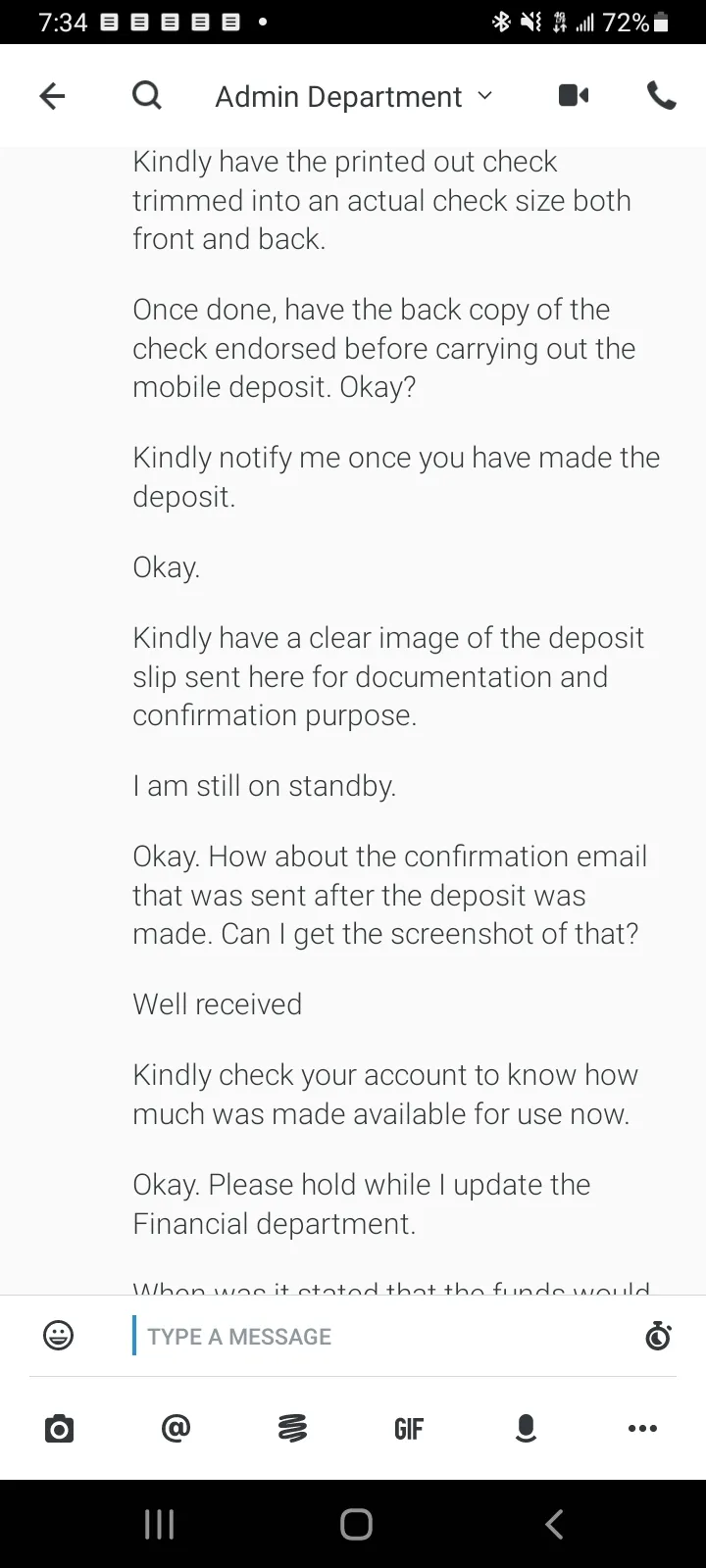Image resolution: width=706 pixels, height=1568 pixels.
Task: Go back using the top-left arrow
Action: click(52, 95)
